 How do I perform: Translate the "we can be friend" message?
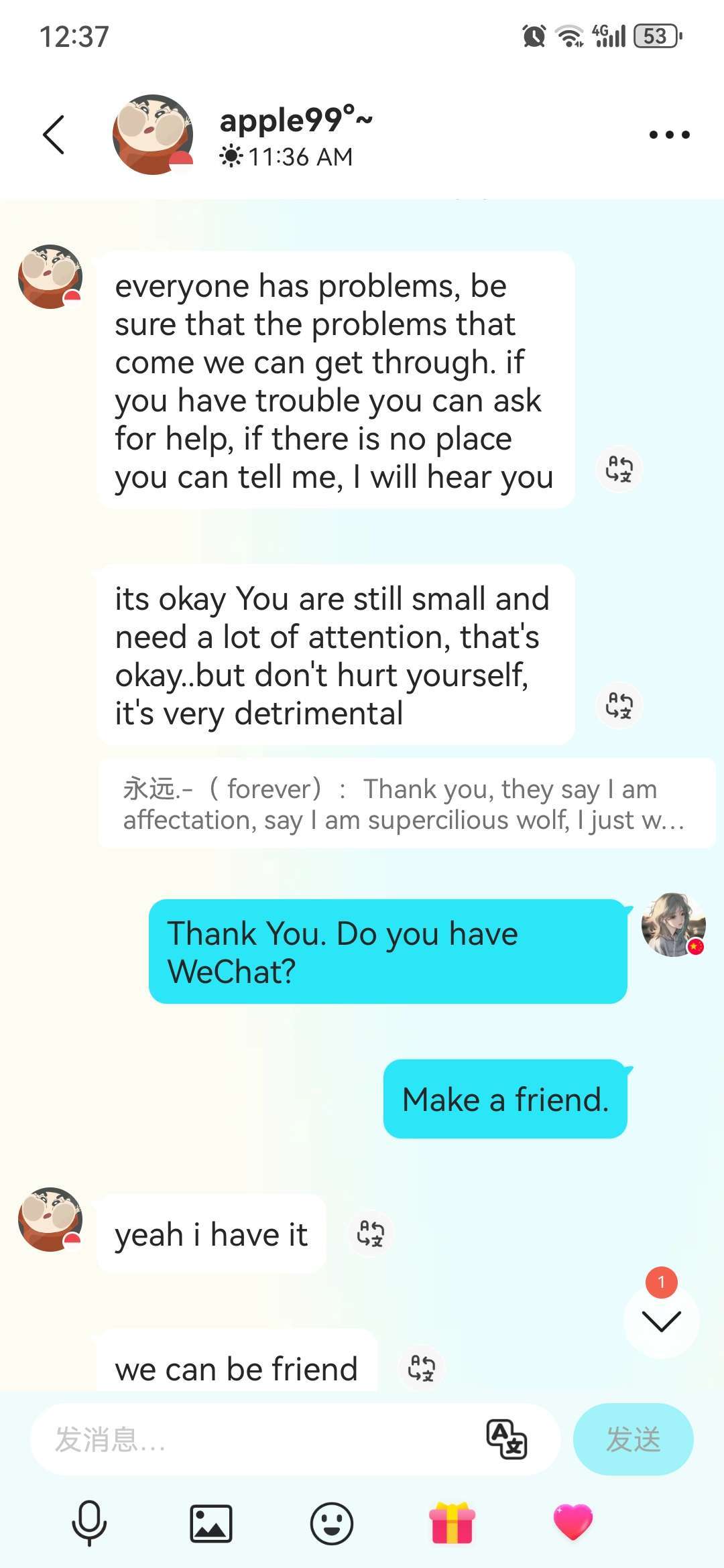point(422,1367)
